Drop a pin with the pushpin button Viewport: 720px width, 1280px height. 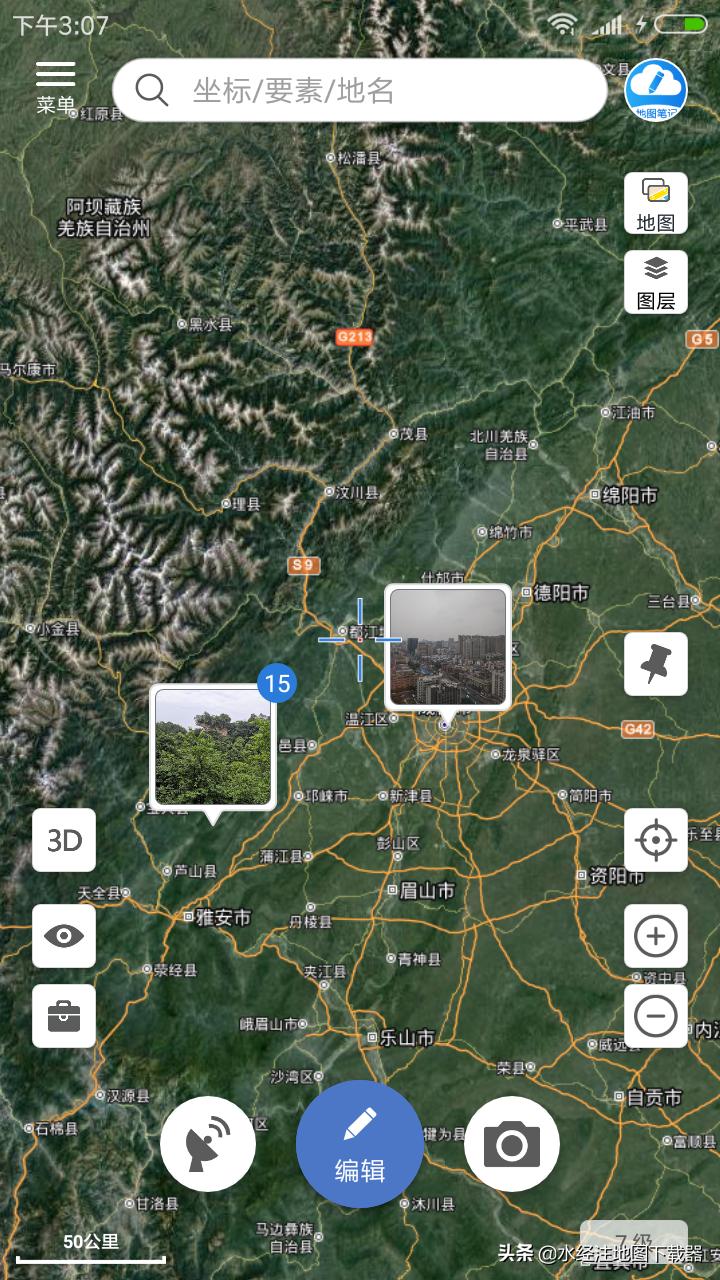pyautogui.click(x=656, y=664)
